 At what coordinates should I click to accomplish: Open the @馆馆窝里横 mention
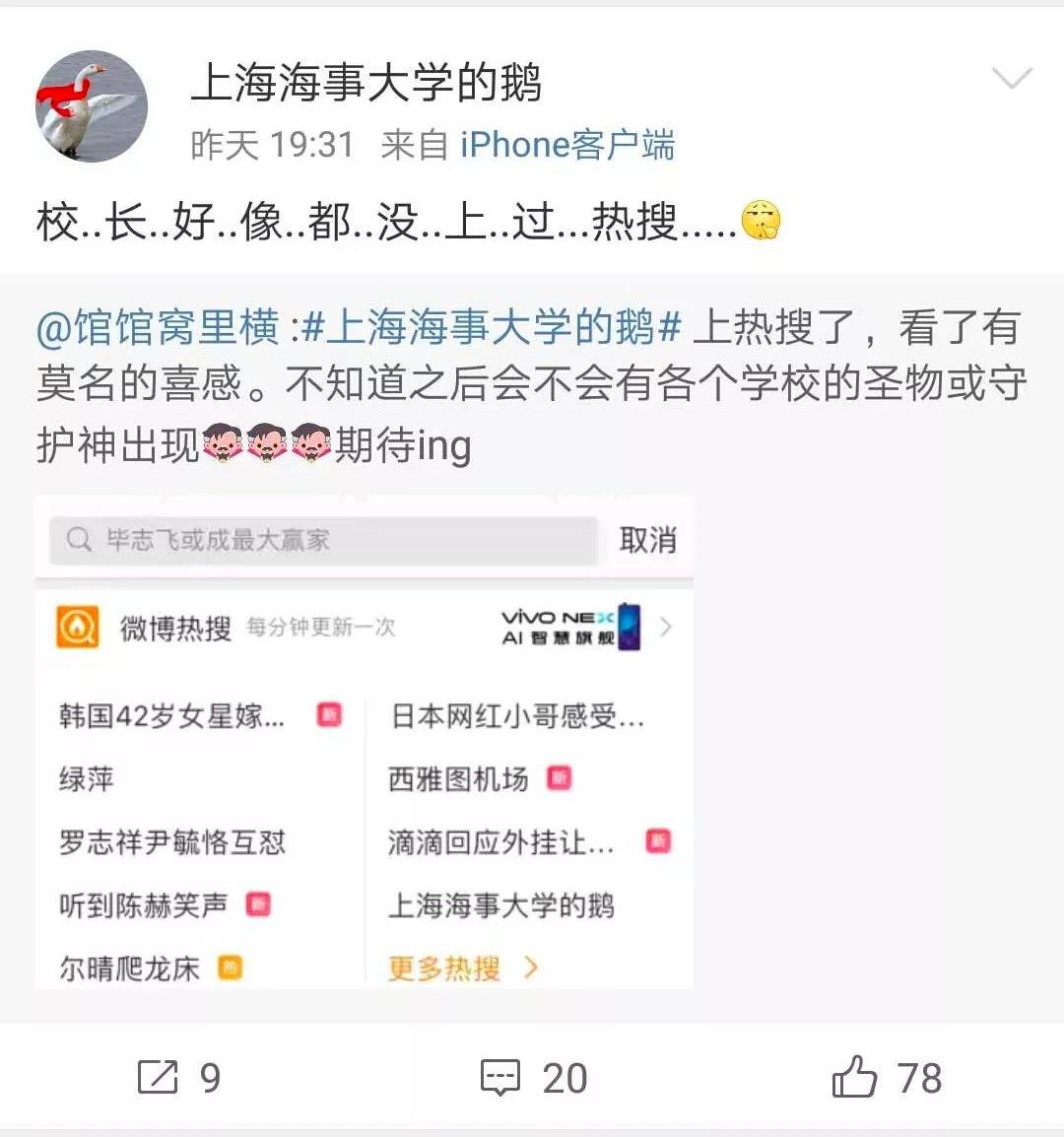click(x=158, y=327)
